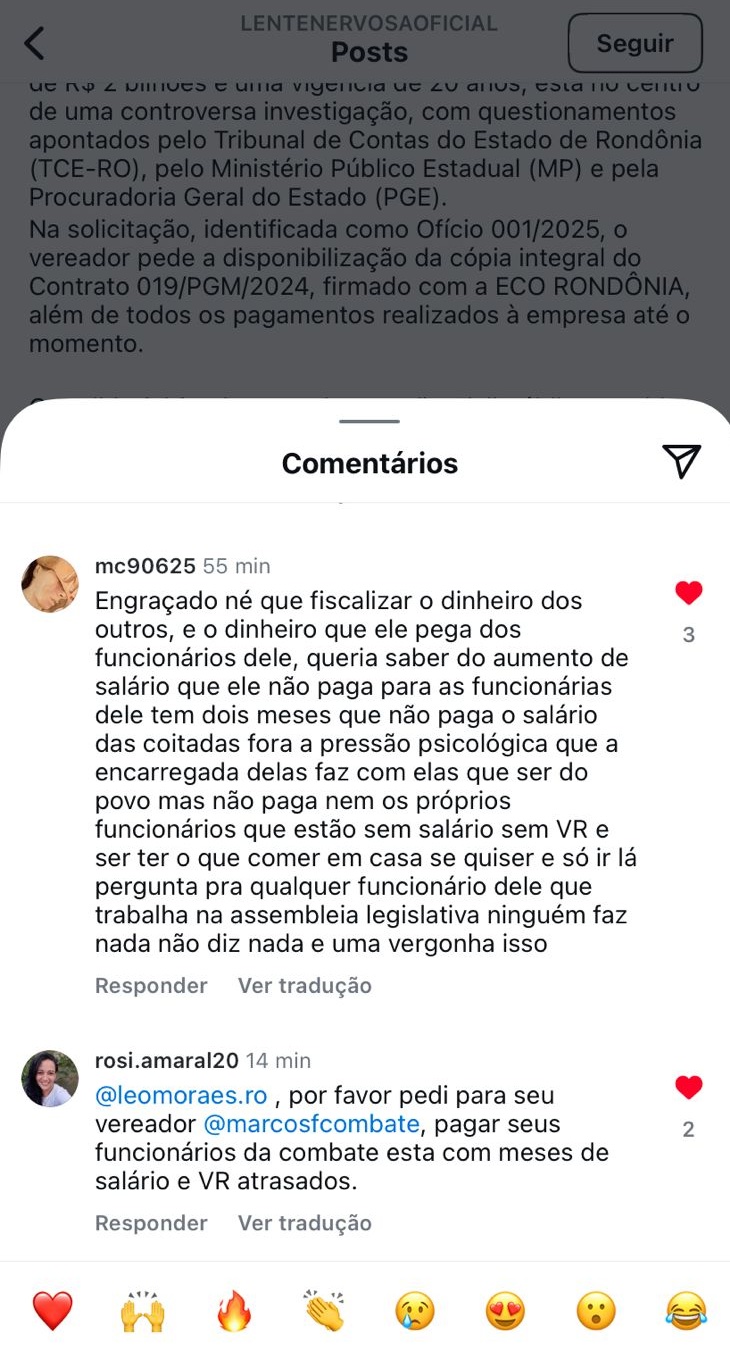Go back from Posts screen

pos(35,44)
